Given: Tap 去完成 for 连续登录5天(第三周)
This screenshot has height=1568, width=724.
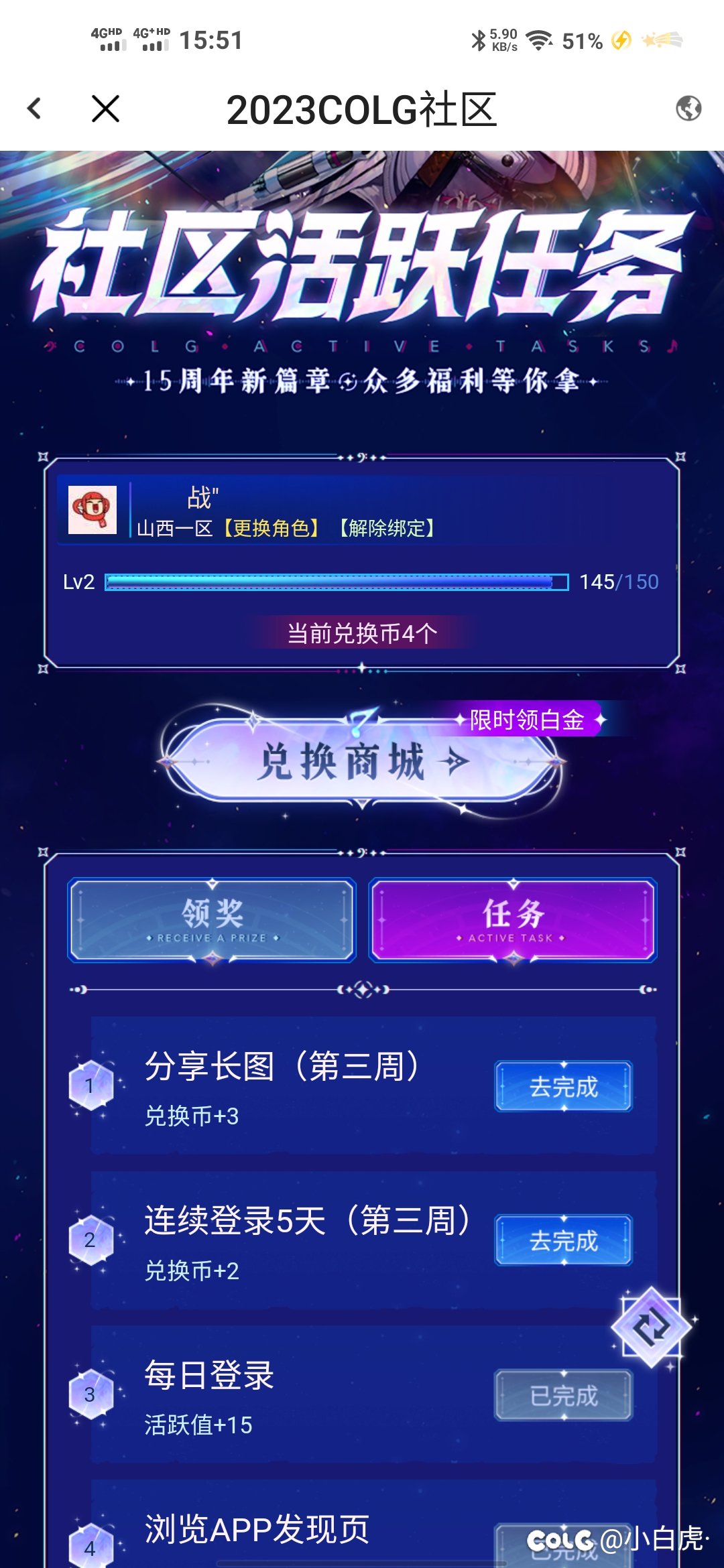Looking at the screenshot, I should point(563,1240).
